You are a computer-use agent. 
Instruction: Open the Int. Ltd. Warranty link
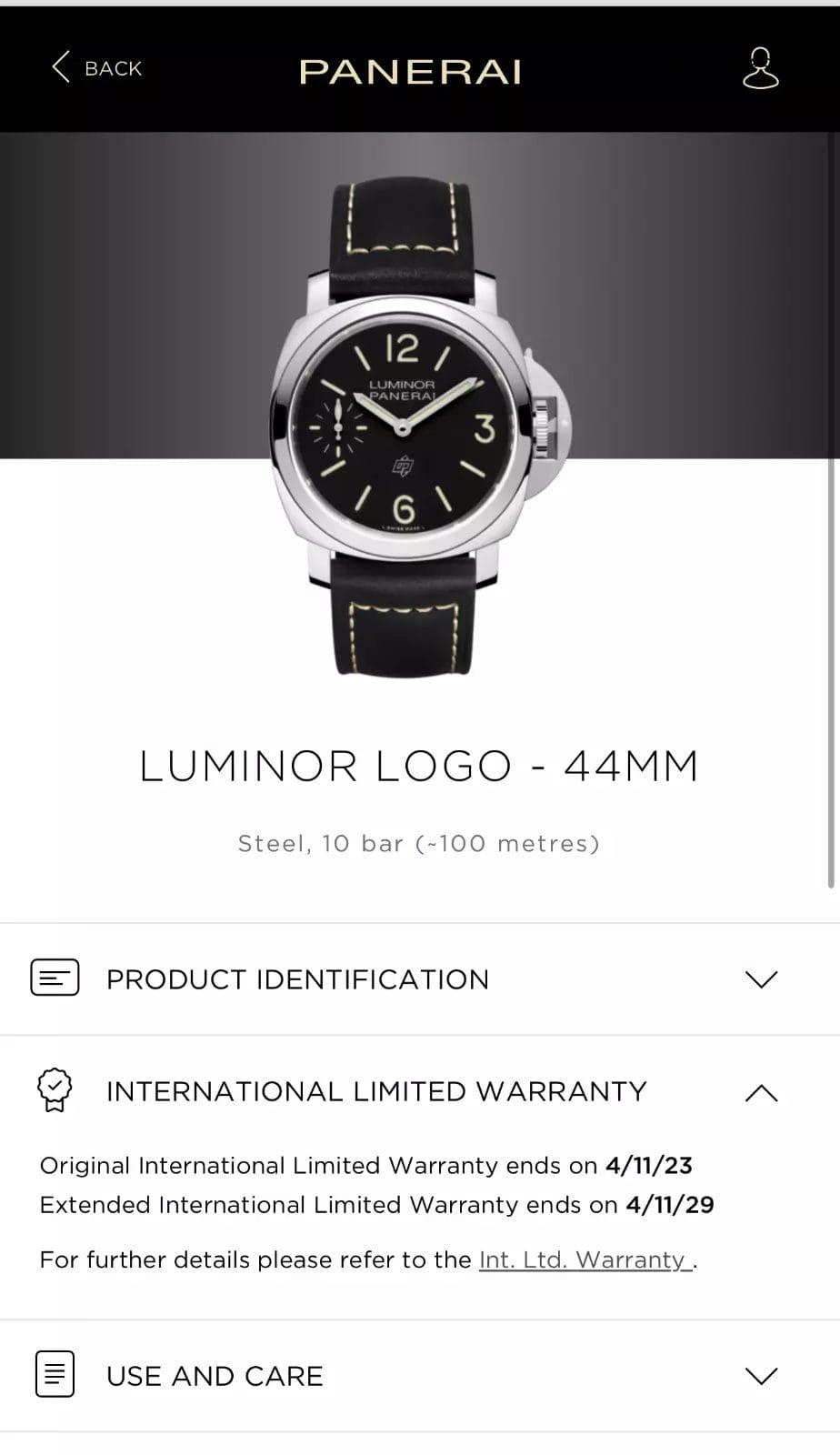click(x=582, y=1259)
